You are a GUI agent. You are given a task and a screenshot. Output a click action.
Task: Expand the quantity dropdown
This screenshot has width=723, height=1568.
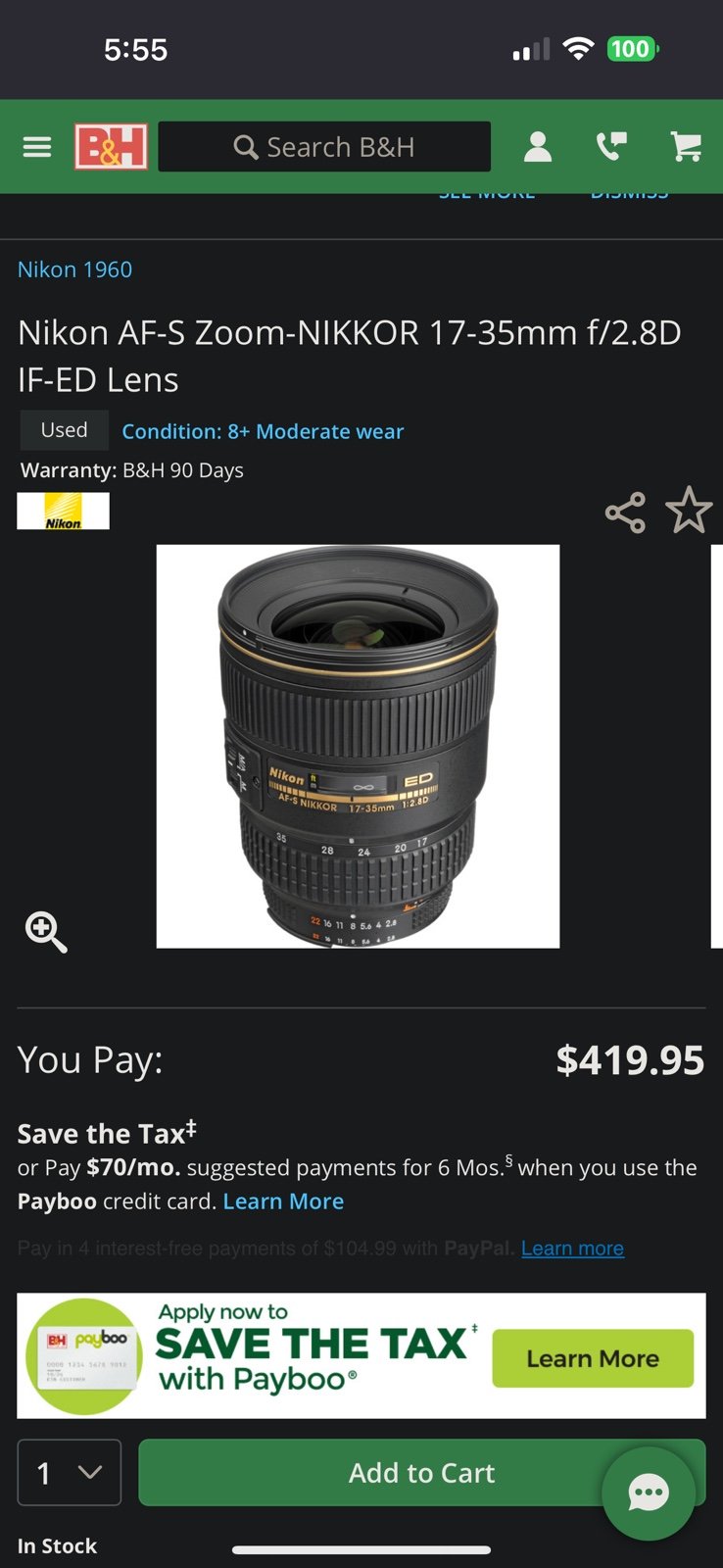coord(70,1472)
